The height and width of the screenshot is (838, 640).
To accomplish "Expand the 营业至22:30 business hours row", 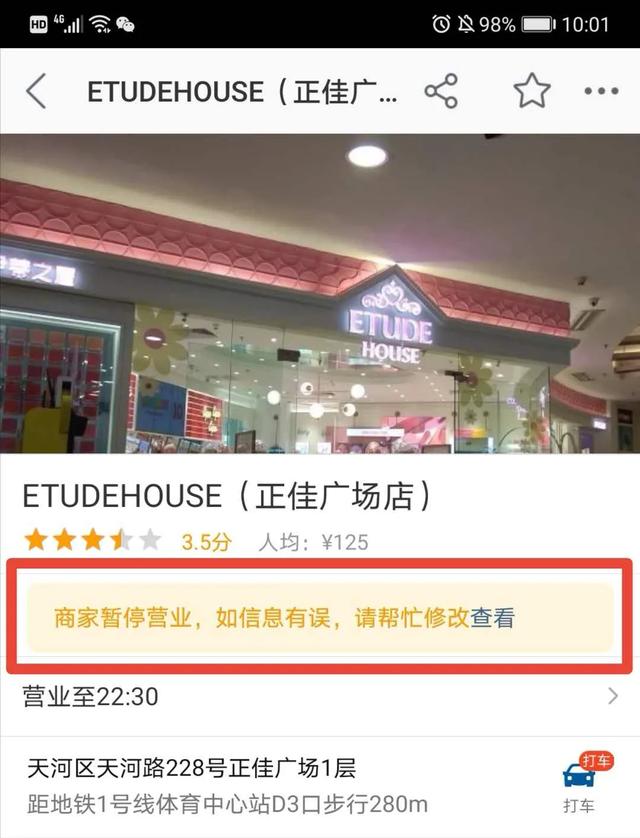I will click(320, 696).
